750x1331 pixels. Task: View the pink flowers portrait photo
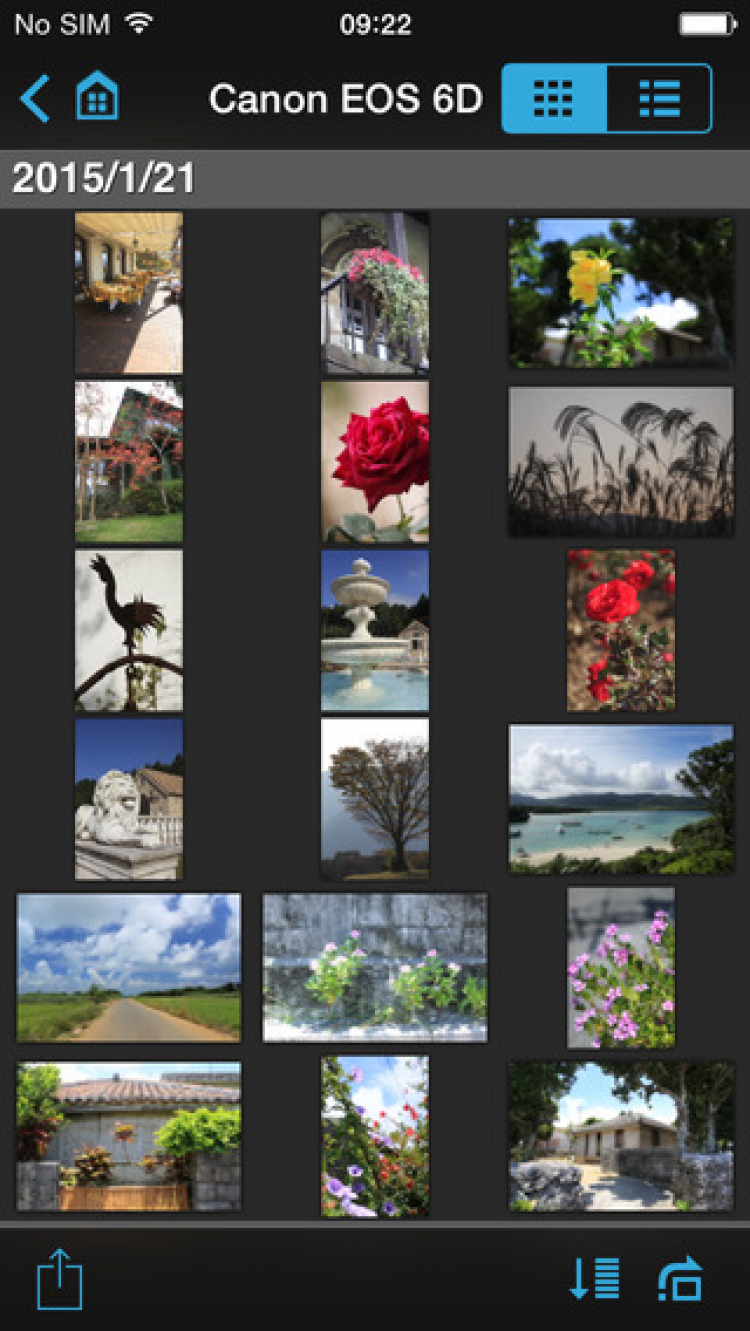[620, 967]
